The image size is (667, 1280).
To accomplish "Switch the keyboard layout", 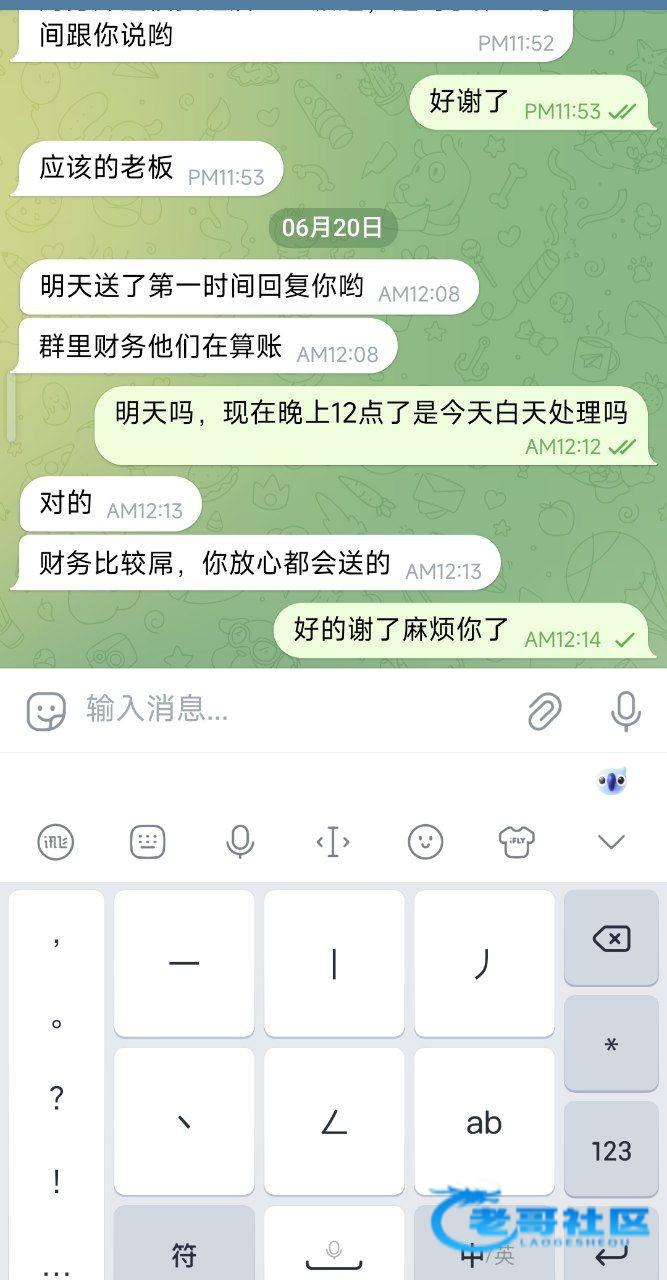I will (x=148, y=842).
